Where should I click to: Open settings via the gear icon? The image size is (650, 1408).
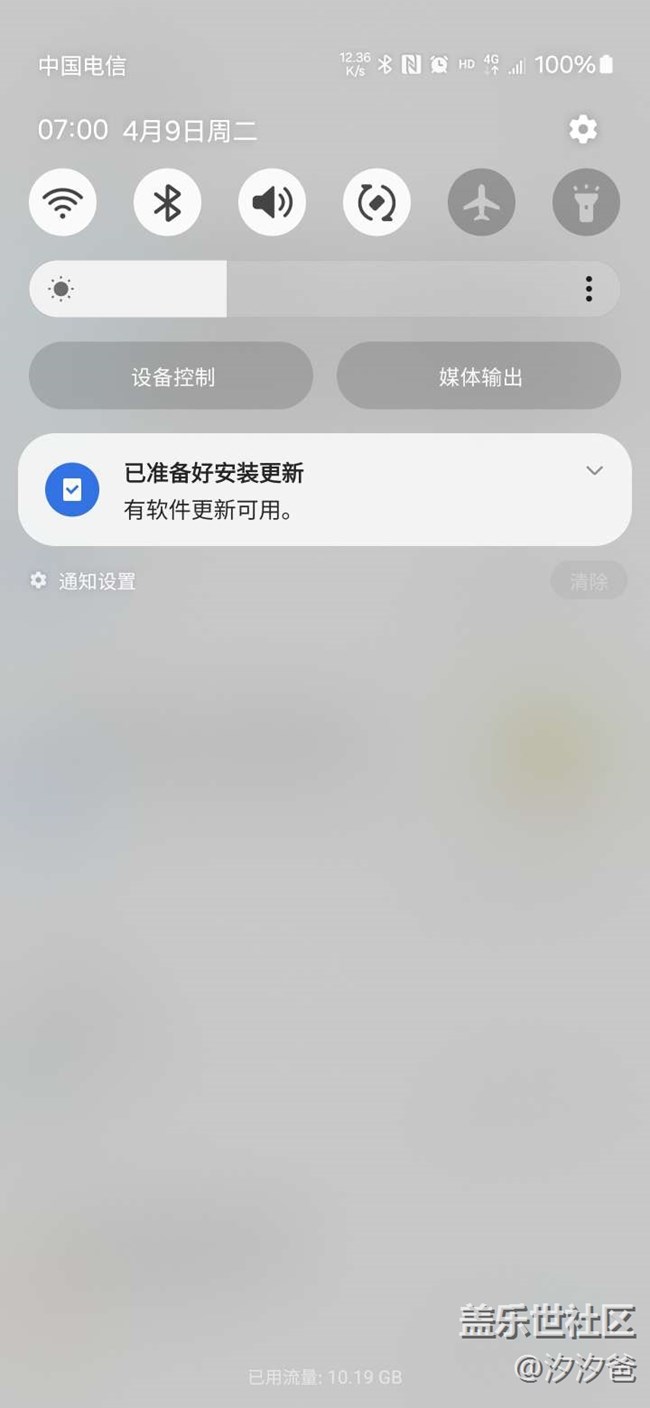click(x=583, y=129)
